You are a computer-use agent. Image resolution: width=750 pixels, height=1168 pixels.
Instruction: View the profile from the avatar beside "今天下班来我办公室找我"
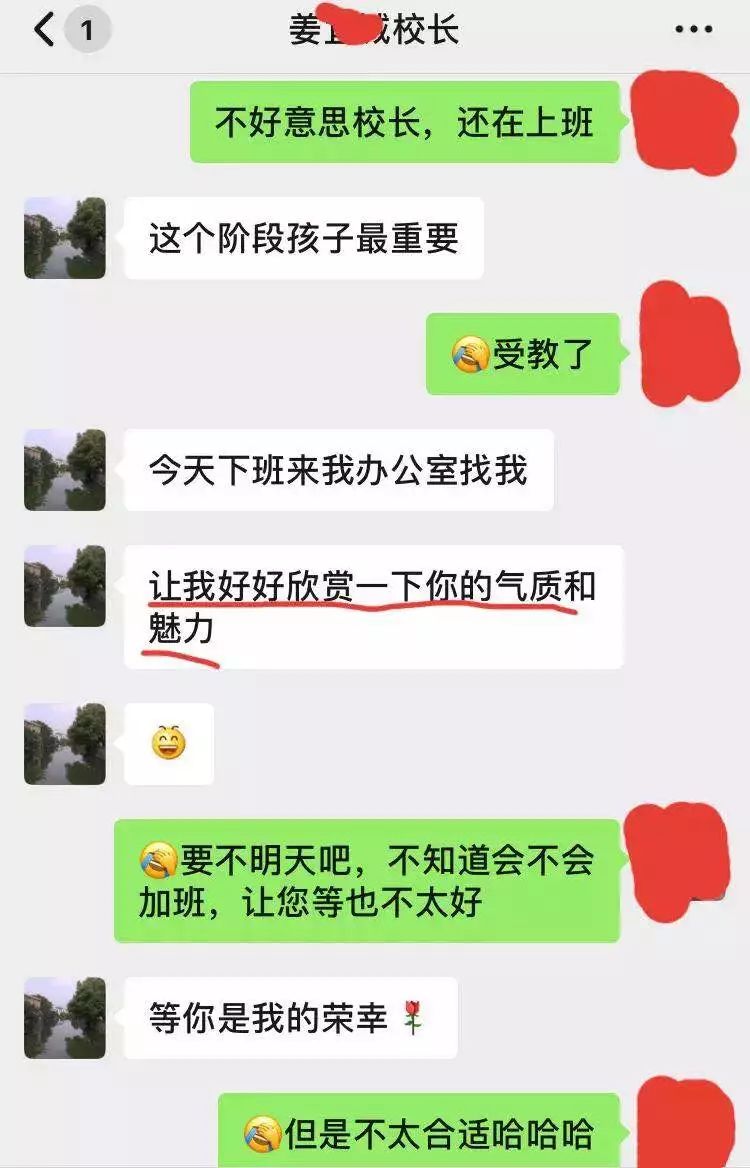65,470
